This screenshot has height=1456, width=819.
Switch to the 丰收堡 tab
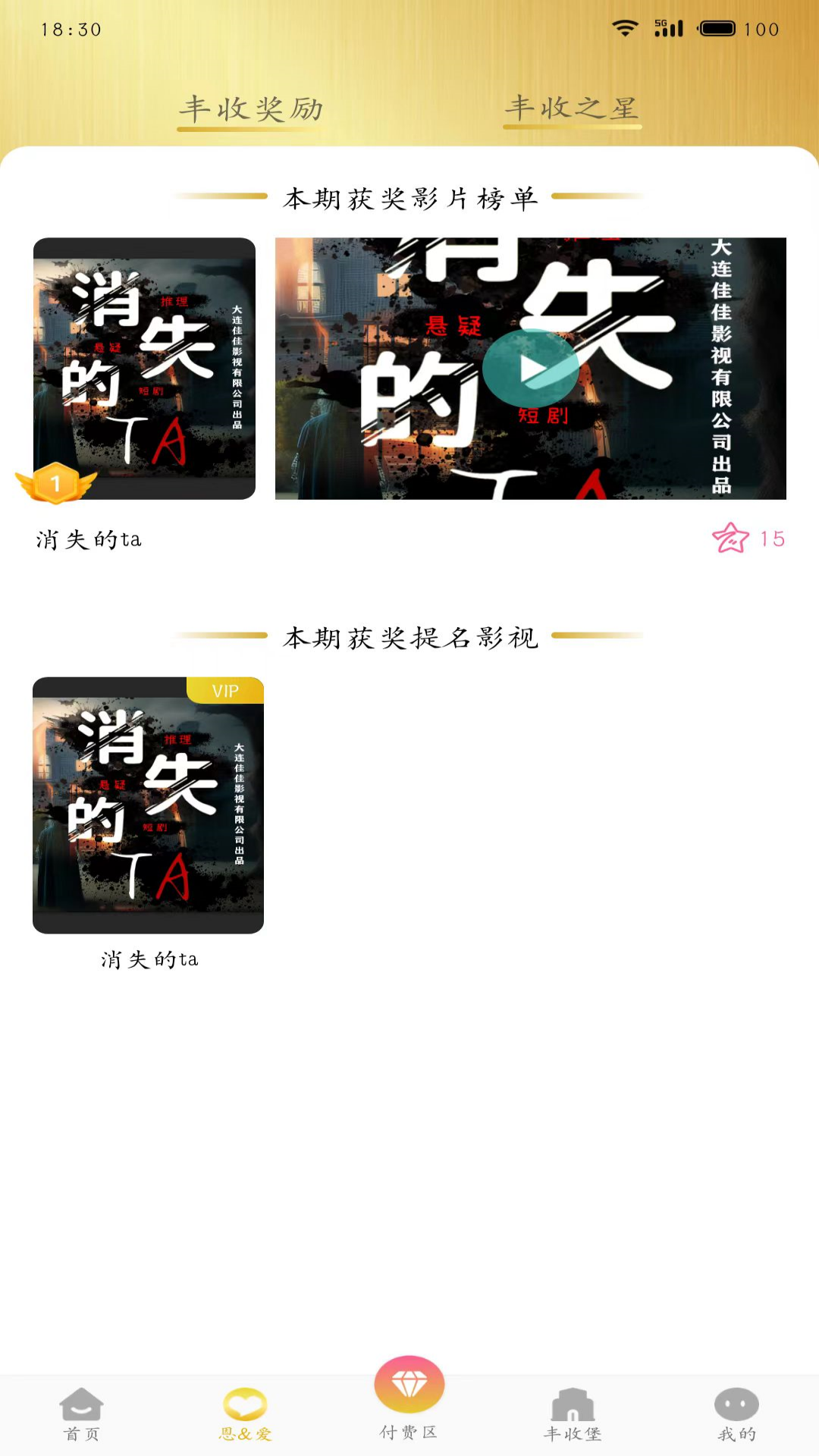pos(573,1414)
